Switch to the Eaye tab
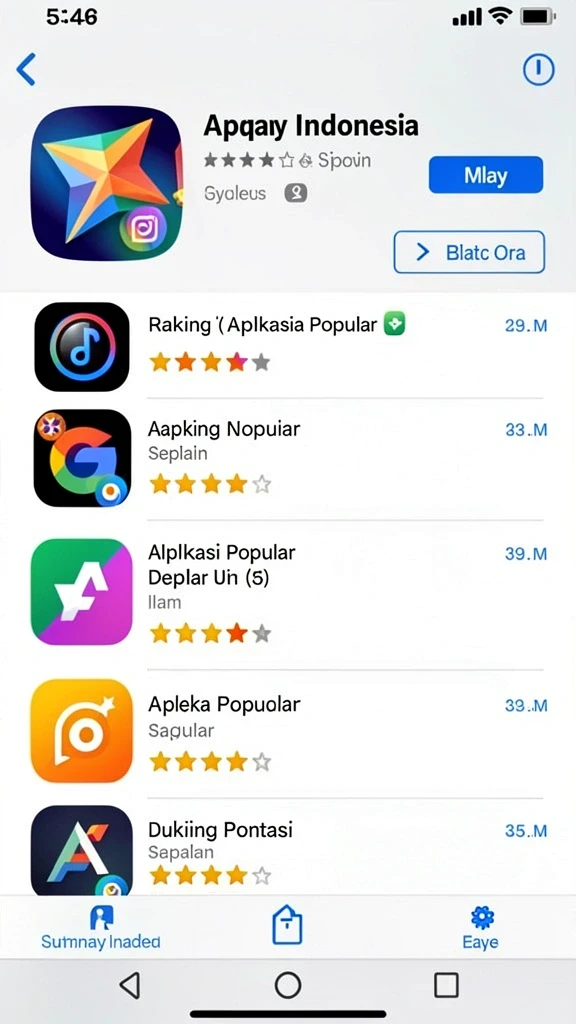The height and width of the screenshot is (1024, 576). tap(481, 927)
